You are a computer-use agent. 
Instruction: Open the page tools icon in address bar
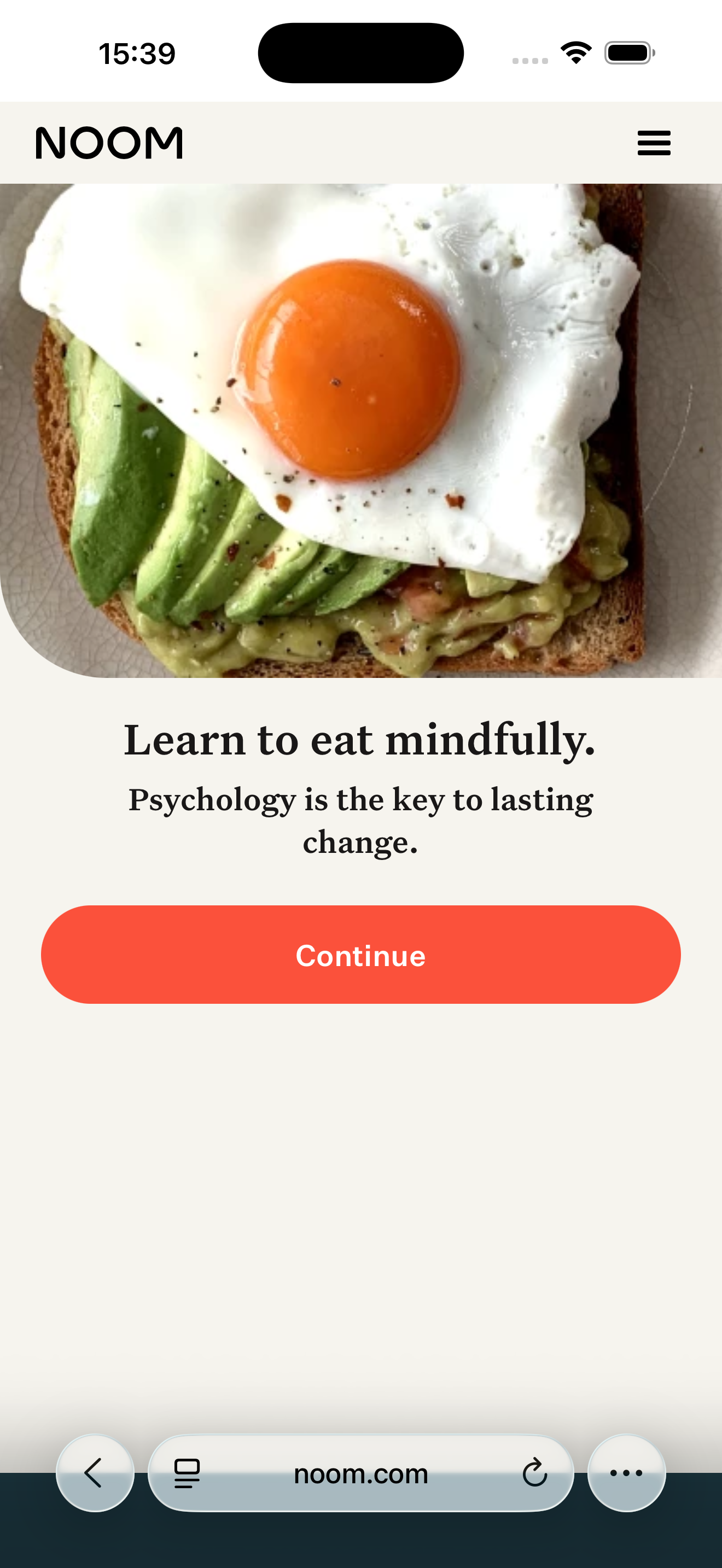(x=187, y=1473)
